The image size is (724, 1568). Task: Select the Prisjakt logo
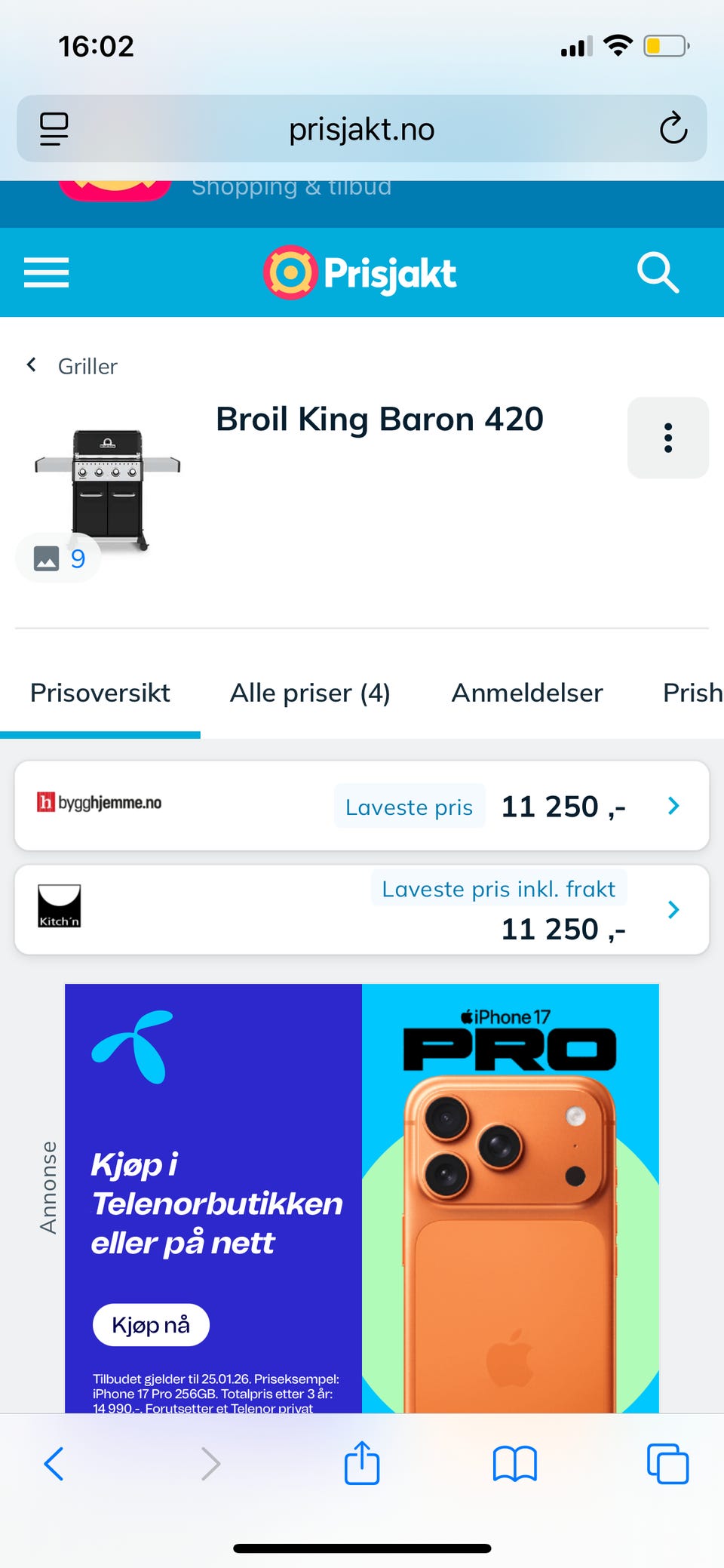pyautogui.click(x=360, y=272)
